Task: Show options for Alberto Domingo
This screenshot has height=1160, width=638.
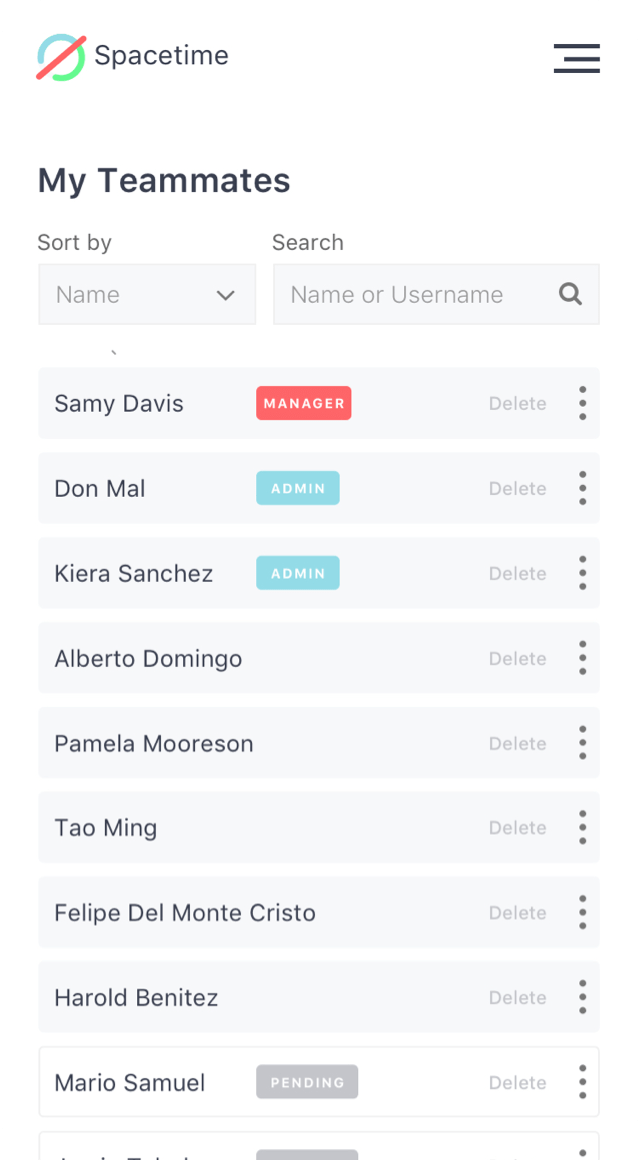Action: click(582, 658)
